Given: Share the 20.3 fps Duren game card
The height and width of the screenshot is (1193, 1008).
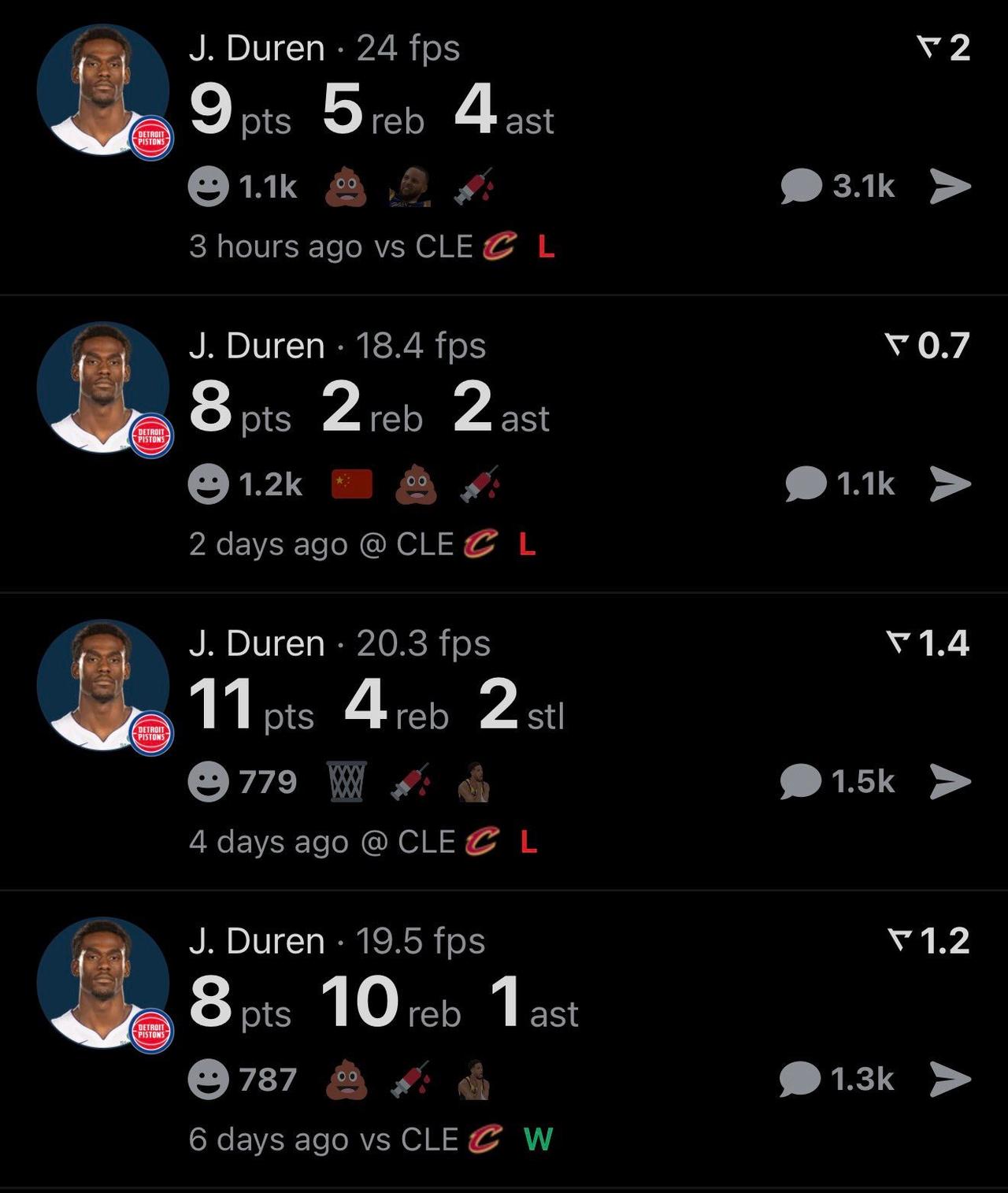Looking at the screenshot, I should point(951,781).
